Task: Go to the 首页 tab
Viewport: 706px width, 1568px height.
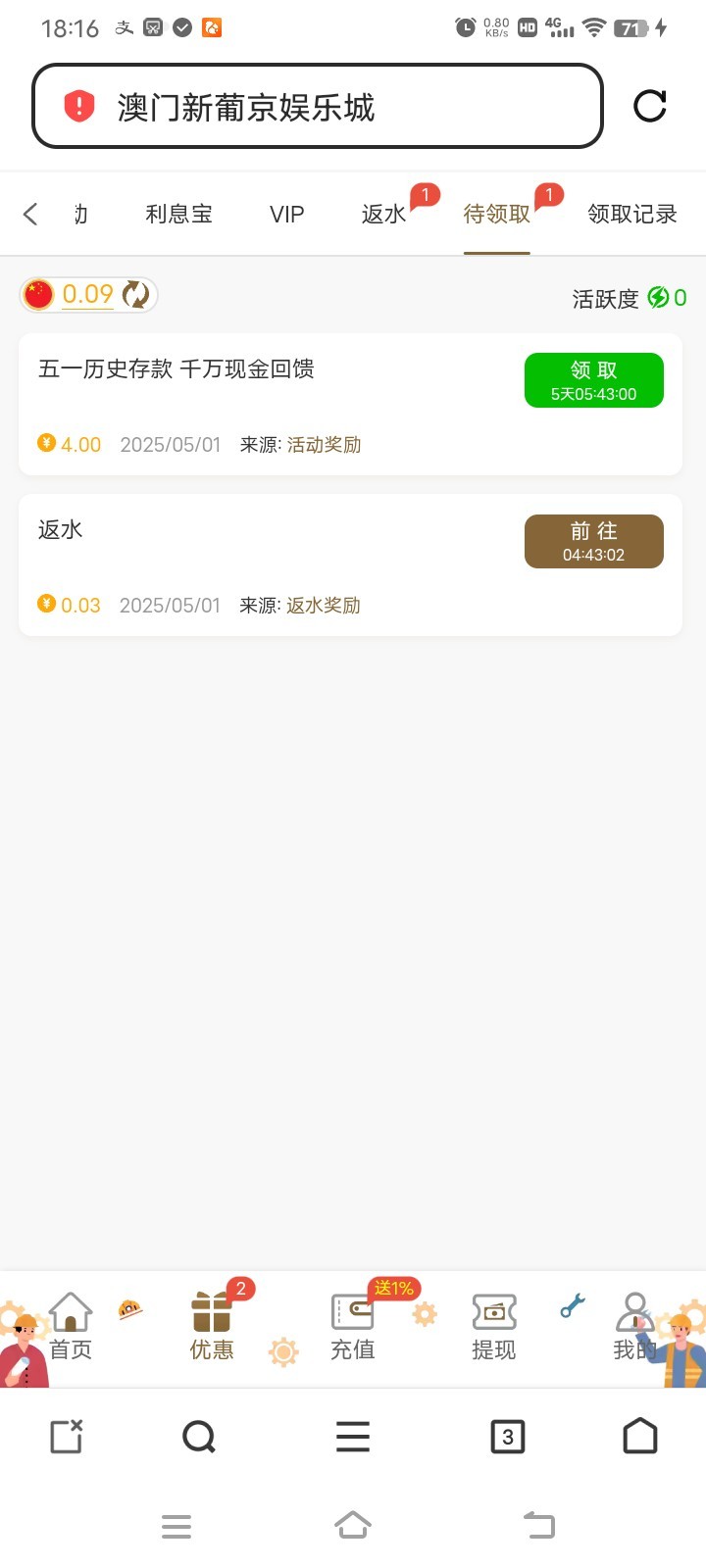Action: (x=71, y=1327)
